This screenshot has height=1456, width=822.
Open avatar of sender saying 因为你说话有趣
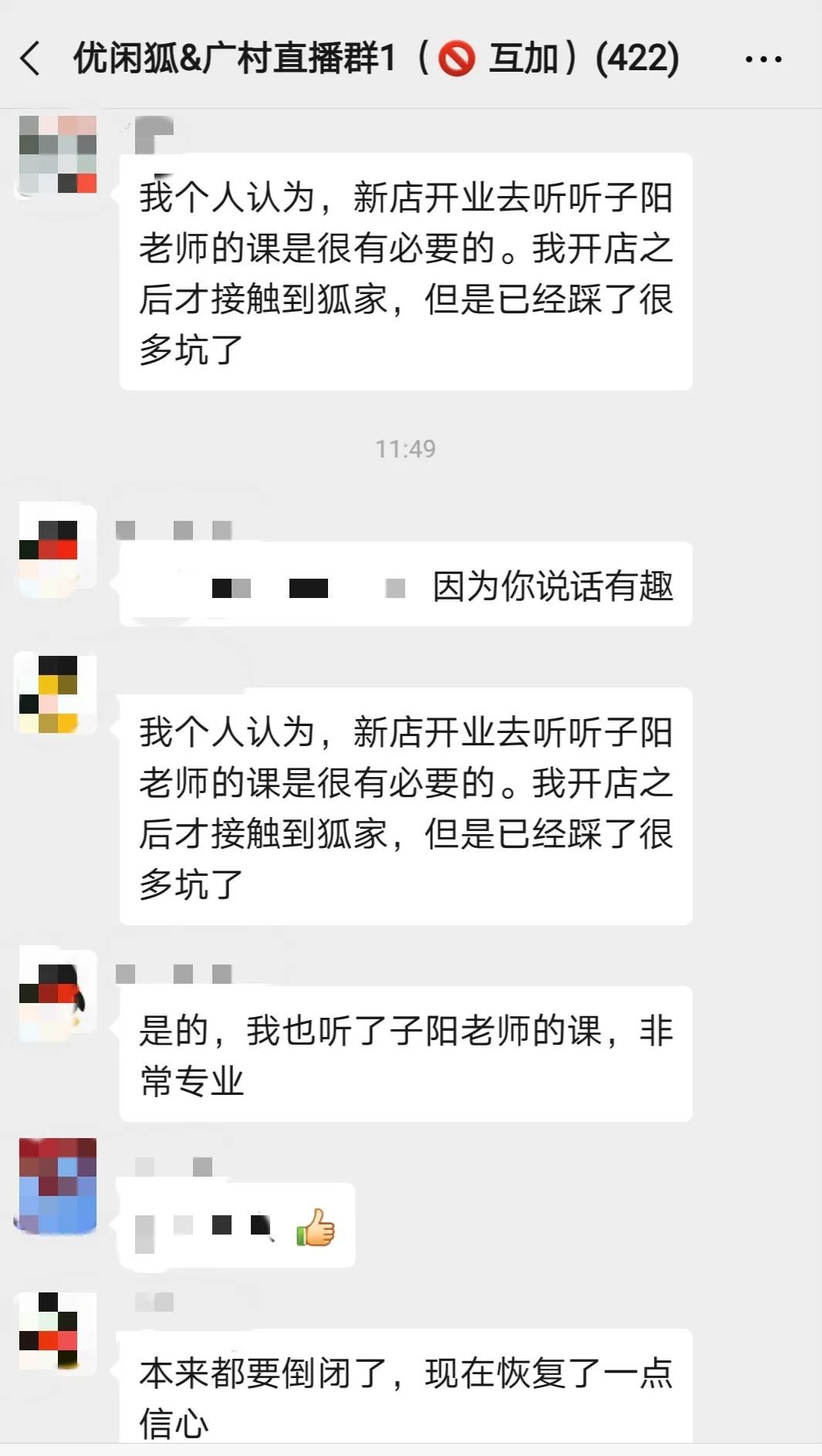pos(58,550)
